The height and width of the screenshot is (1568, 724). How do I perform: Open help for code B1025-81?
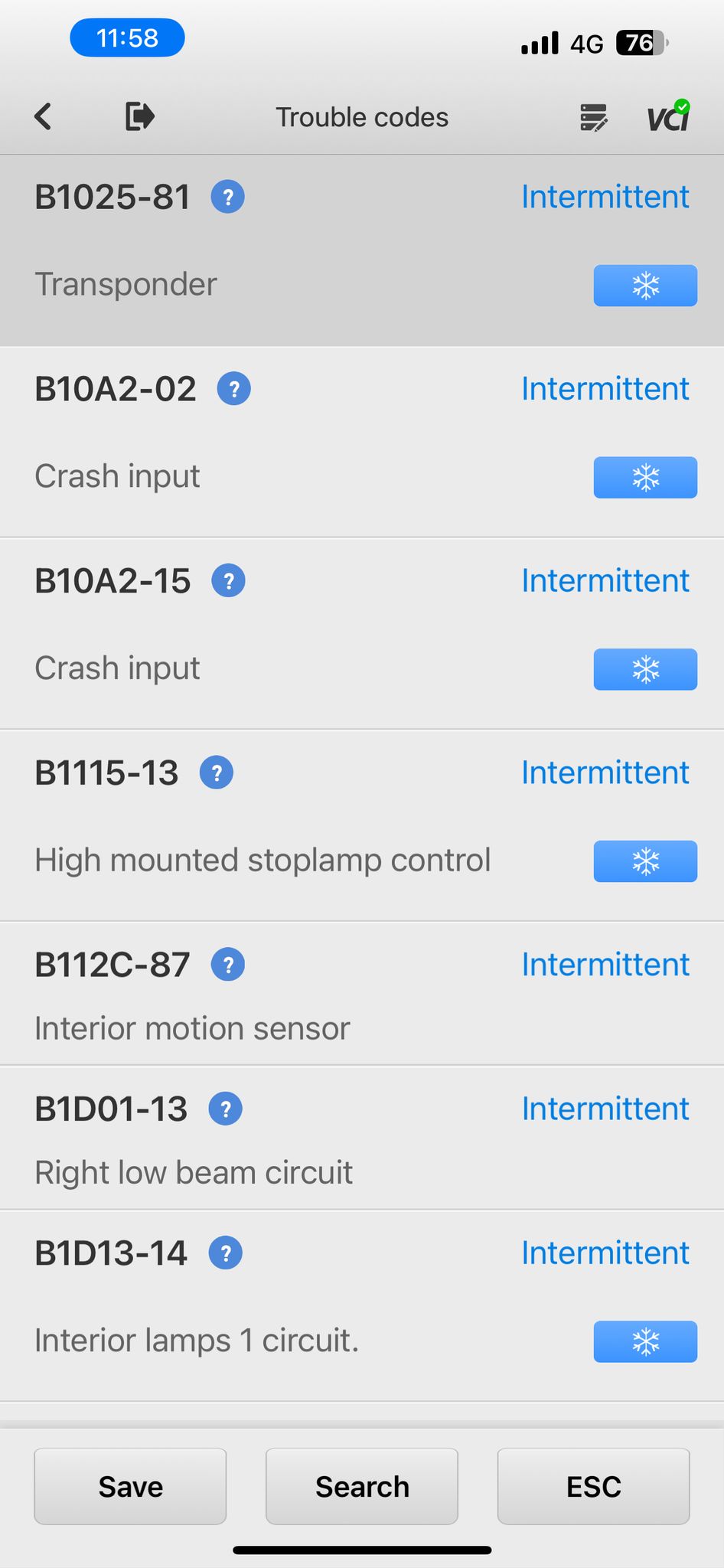click(228, 198)
